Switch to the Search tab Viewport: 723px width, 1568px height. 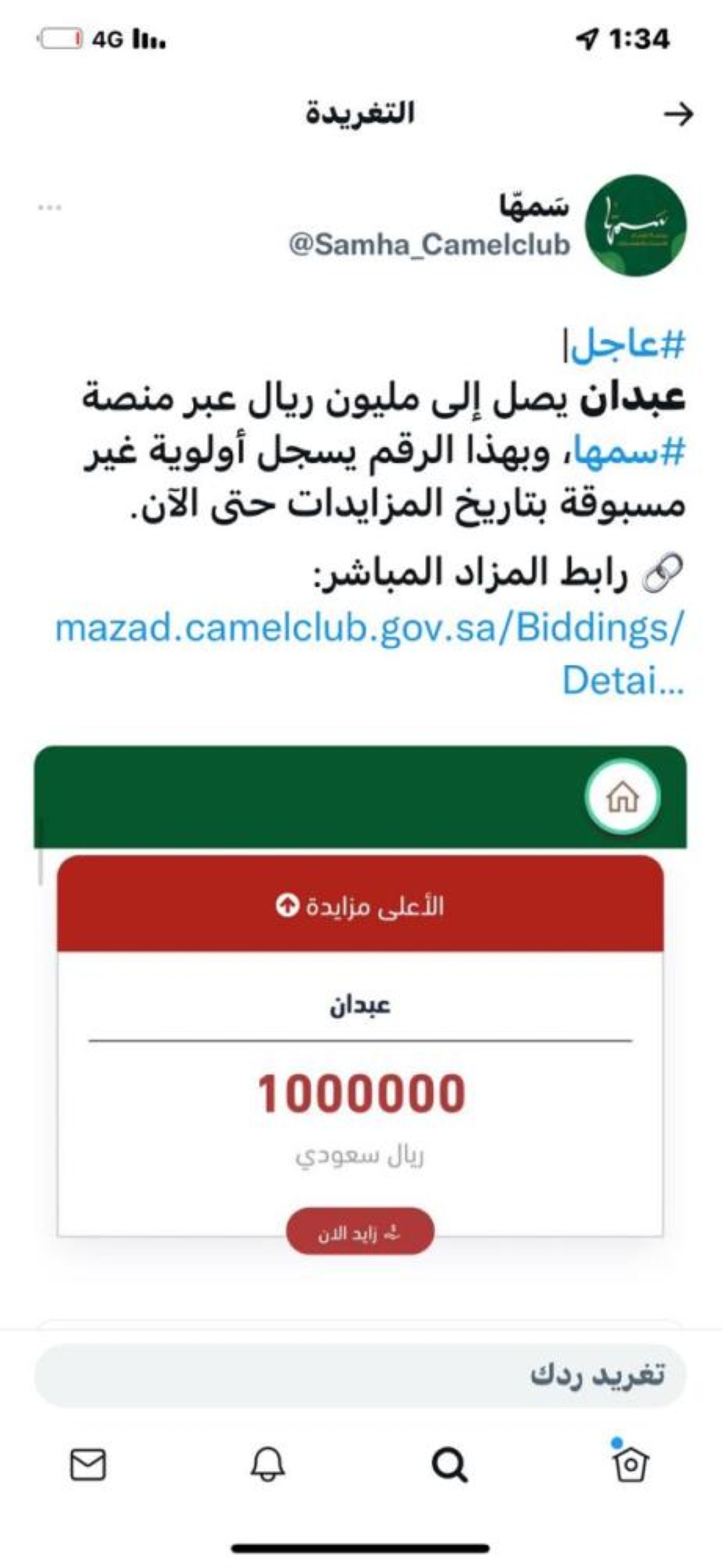tap(449, 1466)
